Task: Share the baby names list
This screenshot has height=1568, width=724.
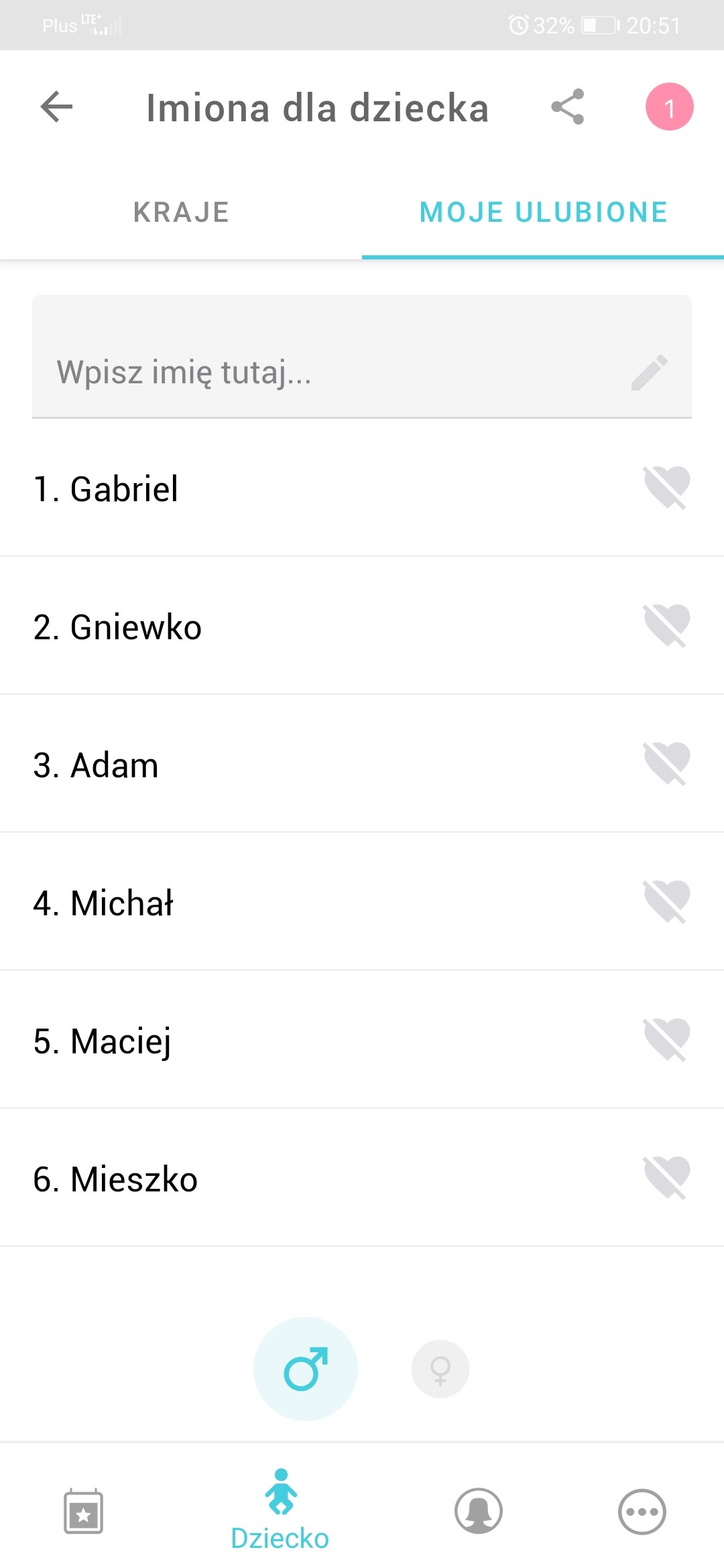Action: click(568, 107)
